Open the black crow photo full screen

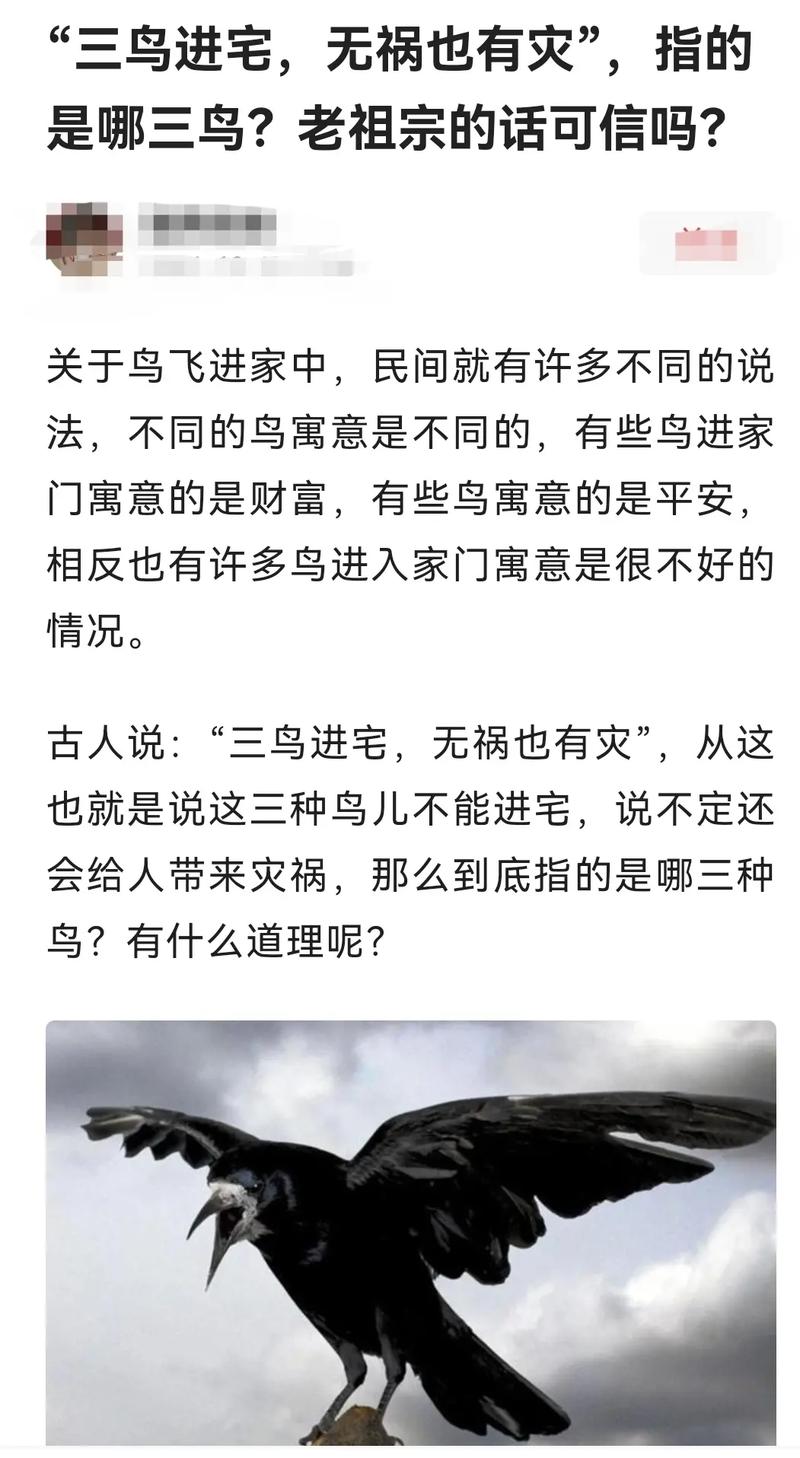pos(410,1232)
